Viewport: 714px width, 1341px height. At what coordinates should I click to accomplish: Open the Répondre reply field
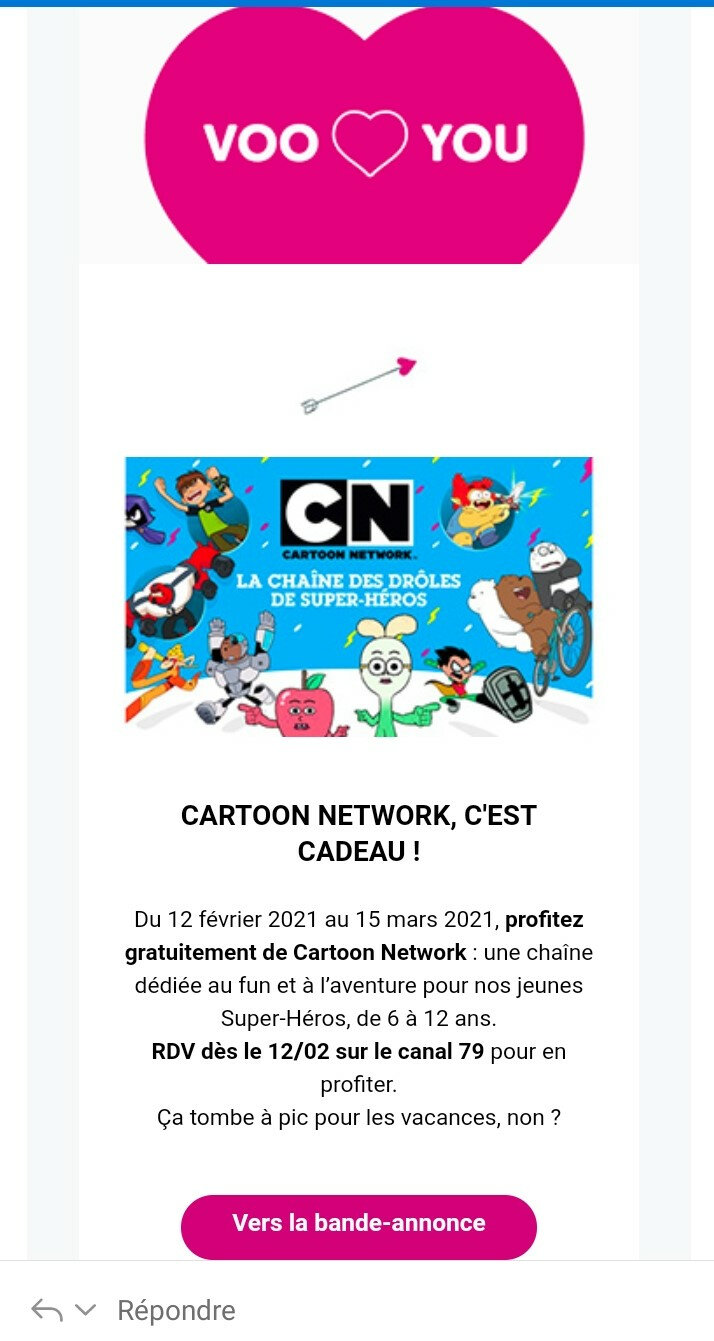tap(177, 1310)
